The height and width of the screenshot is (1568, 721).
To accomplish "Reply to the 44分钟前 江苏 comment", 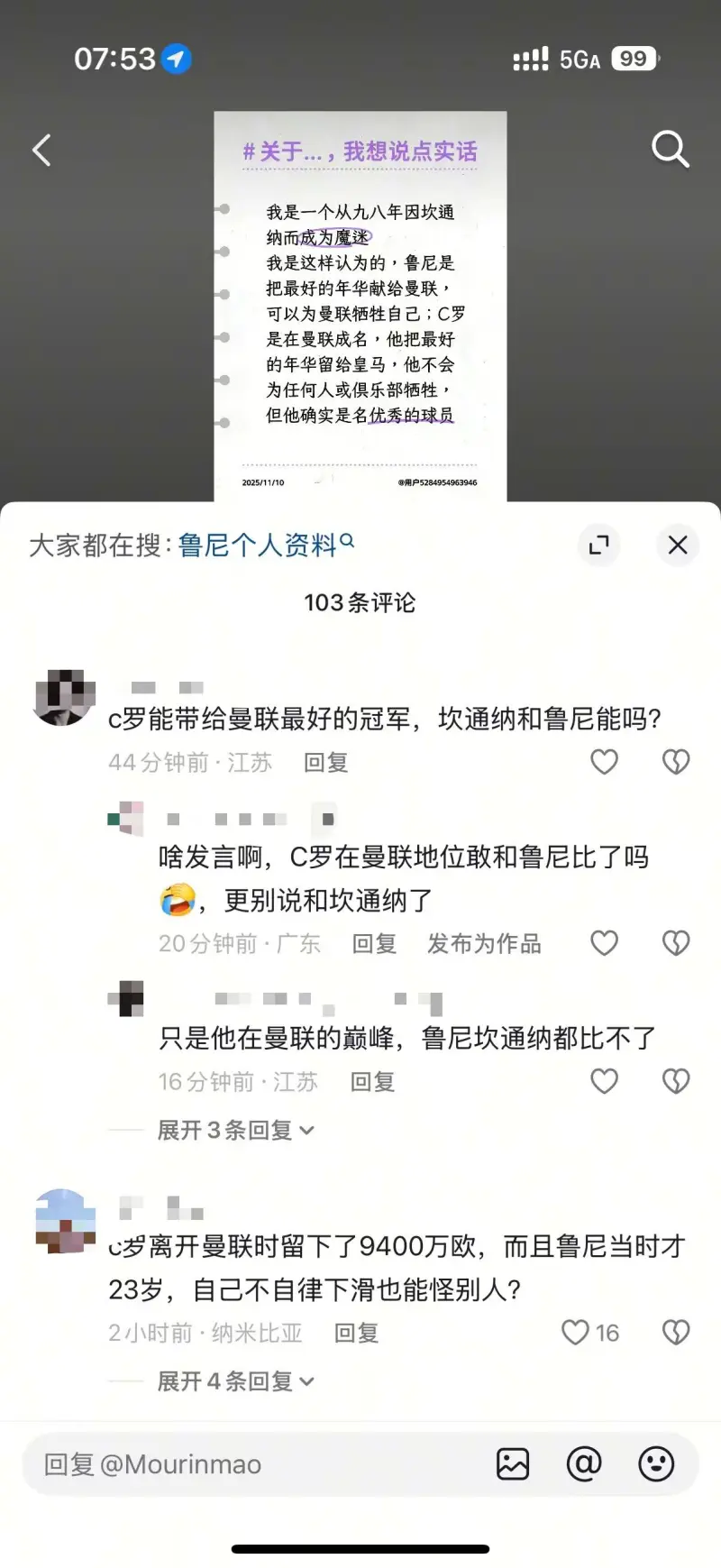I will (x=325, y=763).
